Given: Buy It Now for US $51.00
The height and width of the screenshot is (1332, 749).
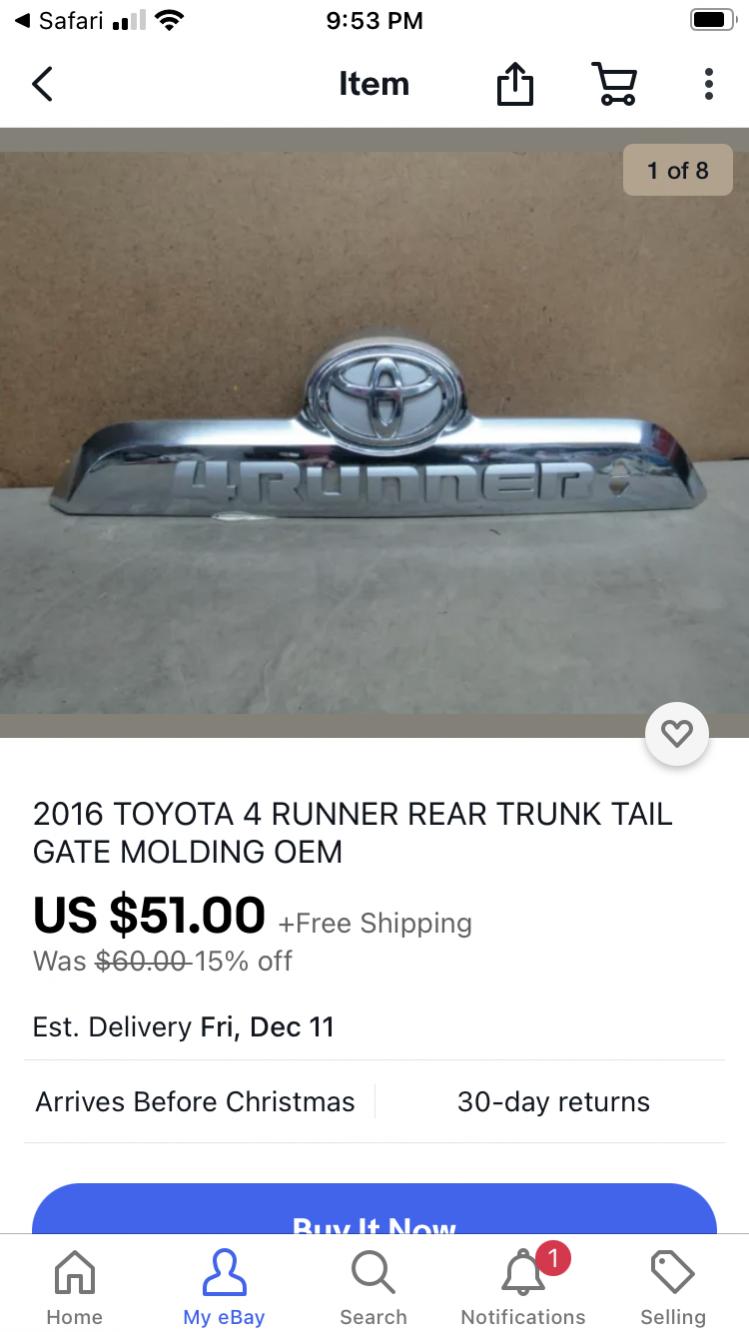Looking at the screenshot, I should pyautogui.click(x=374, y=1210).
